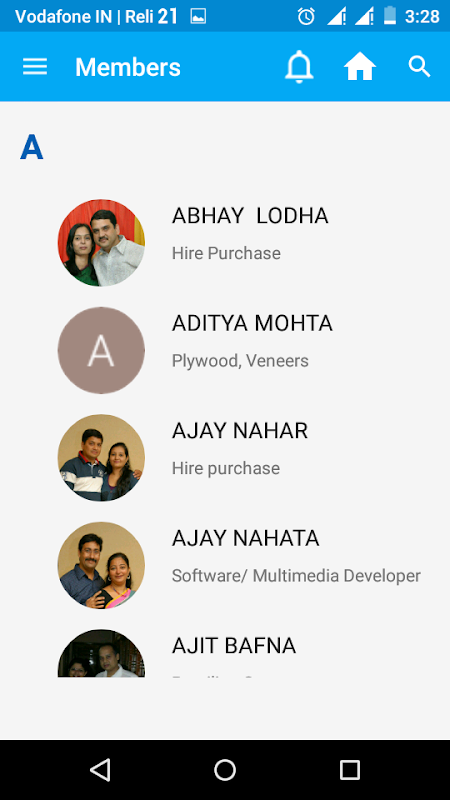
Task: Select the Ajay Nahar entry
Action: click(x=225, y=458)
